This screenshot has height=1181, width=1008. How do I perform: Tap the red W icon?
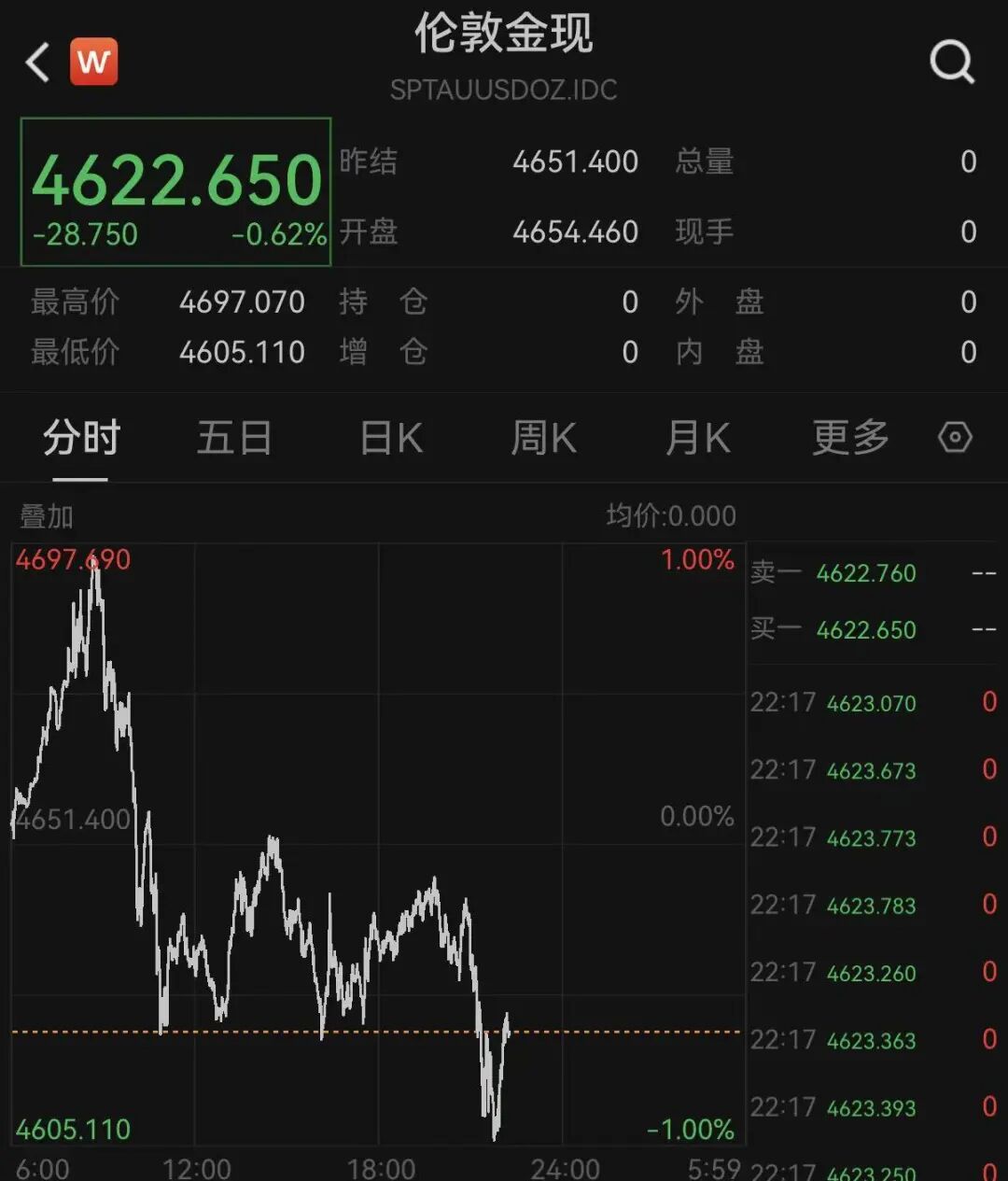click(93, 62)
